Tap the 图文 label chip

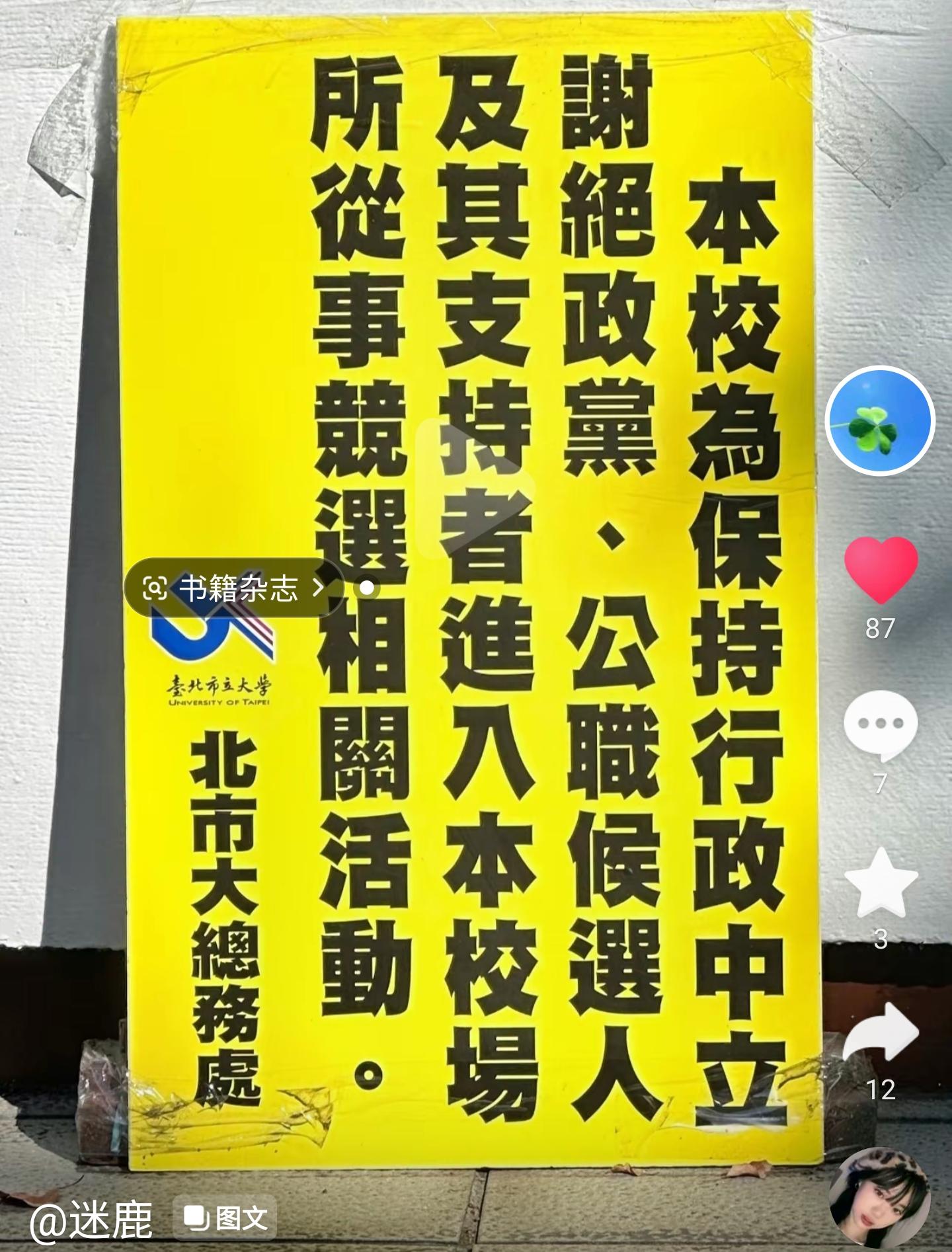(225, 1218)
